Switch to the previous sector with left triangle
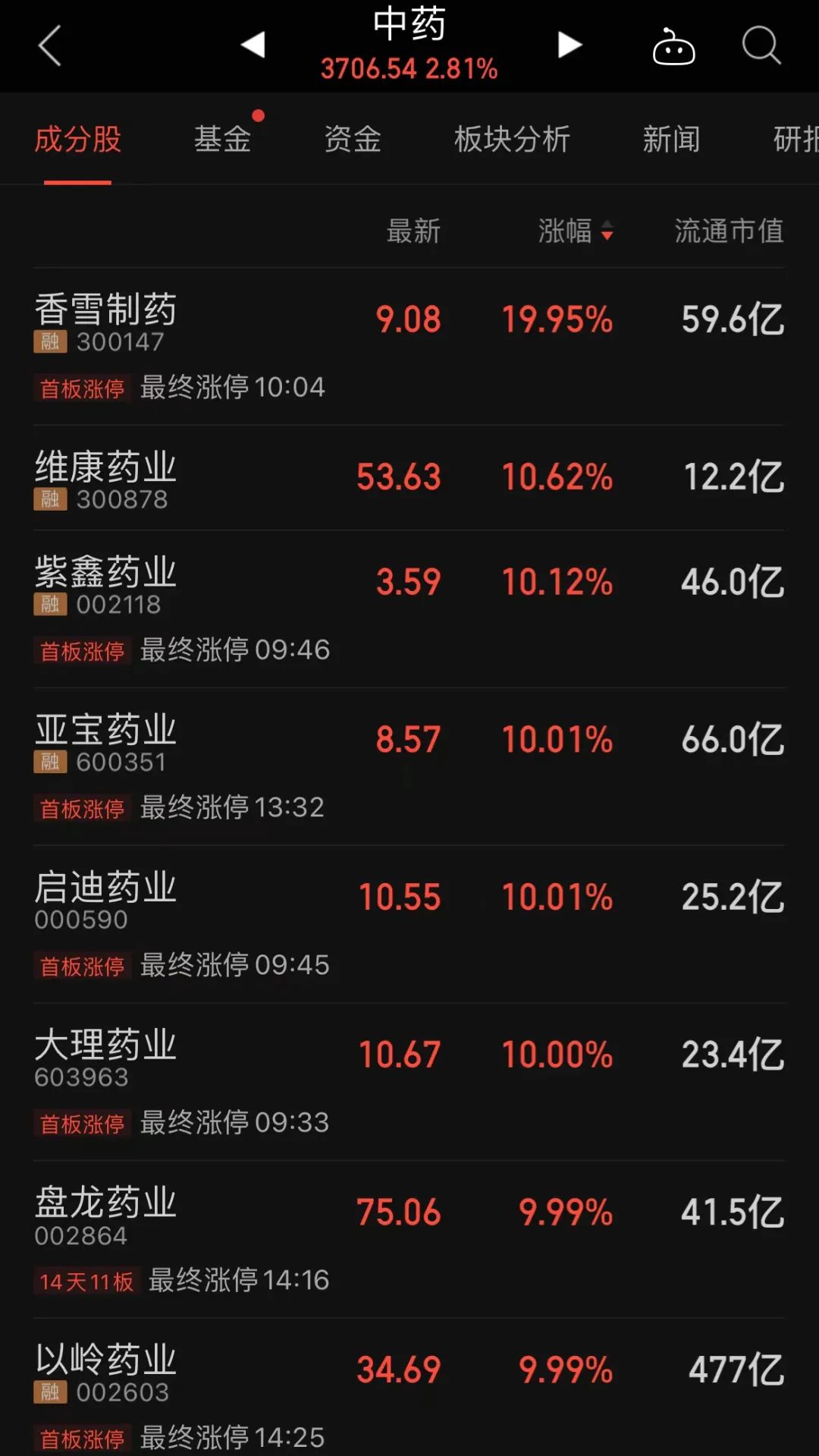Viewport: 819px width, 1456px height. pos(253,45)
